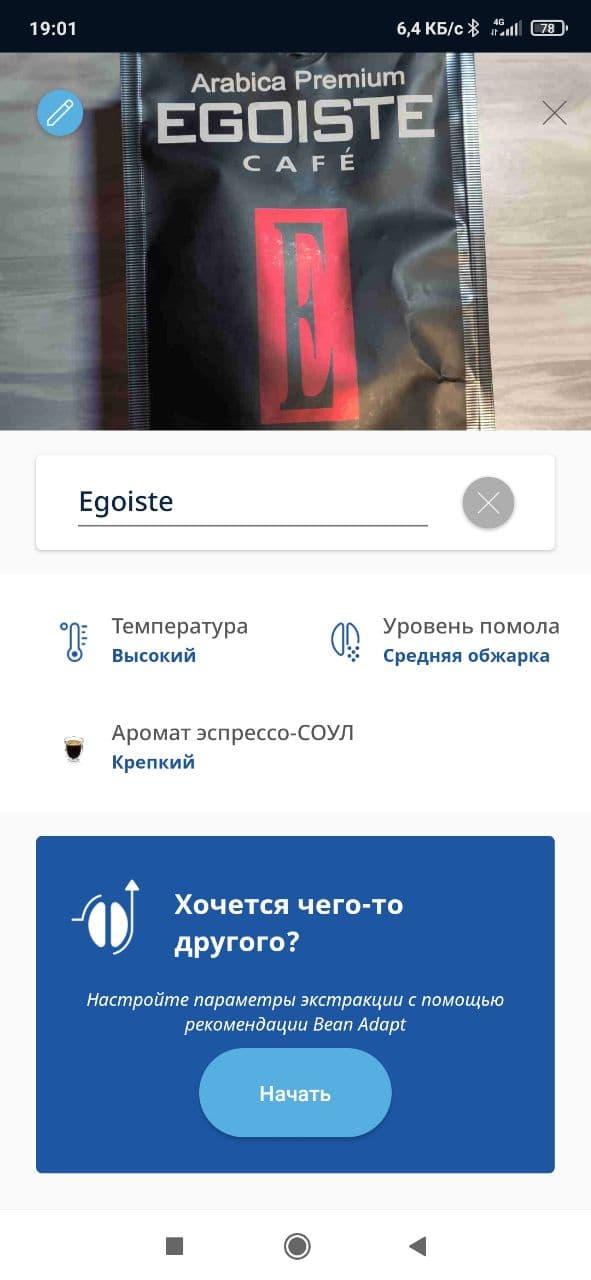The height and width of the screenshot is (1280, 591).
Task: Tap the Начать button
Action: click(x=295, y=1093)
